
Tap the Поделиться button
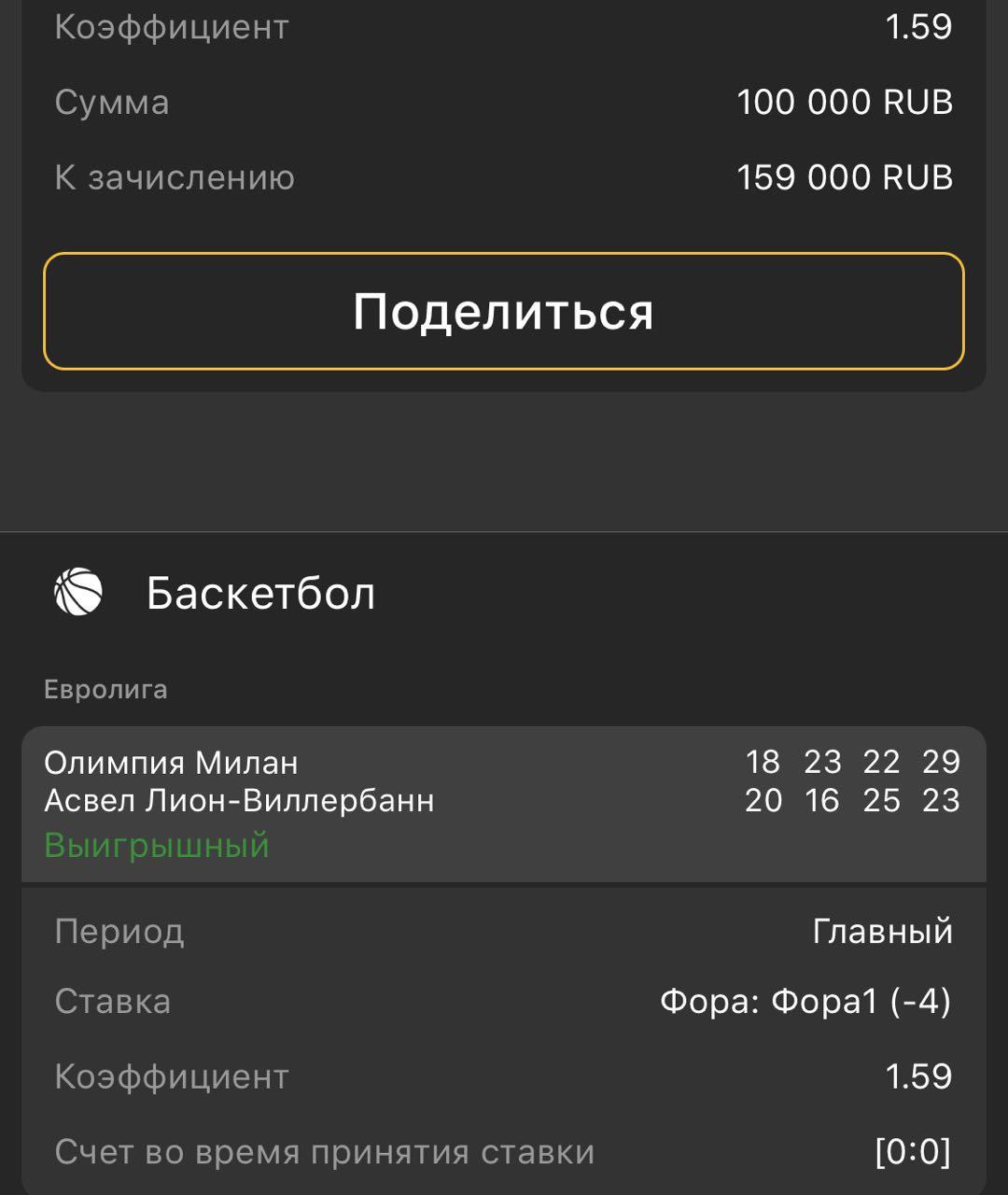tap(503, 311)
